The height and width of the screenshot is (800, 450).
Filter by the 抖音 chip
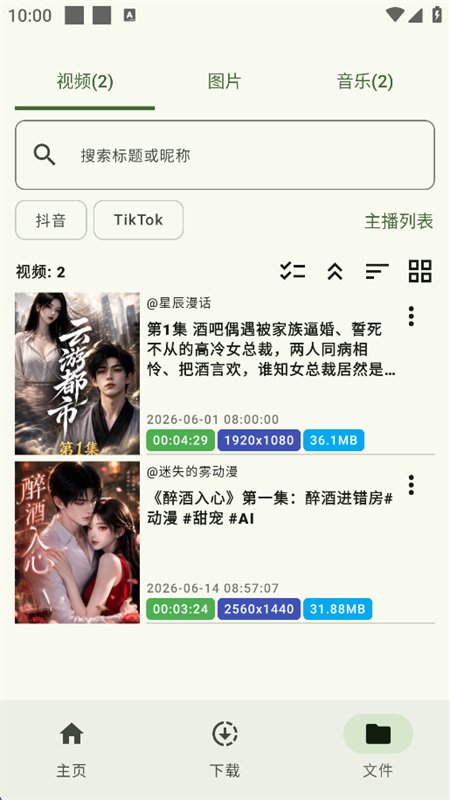[x=51, y=220]
